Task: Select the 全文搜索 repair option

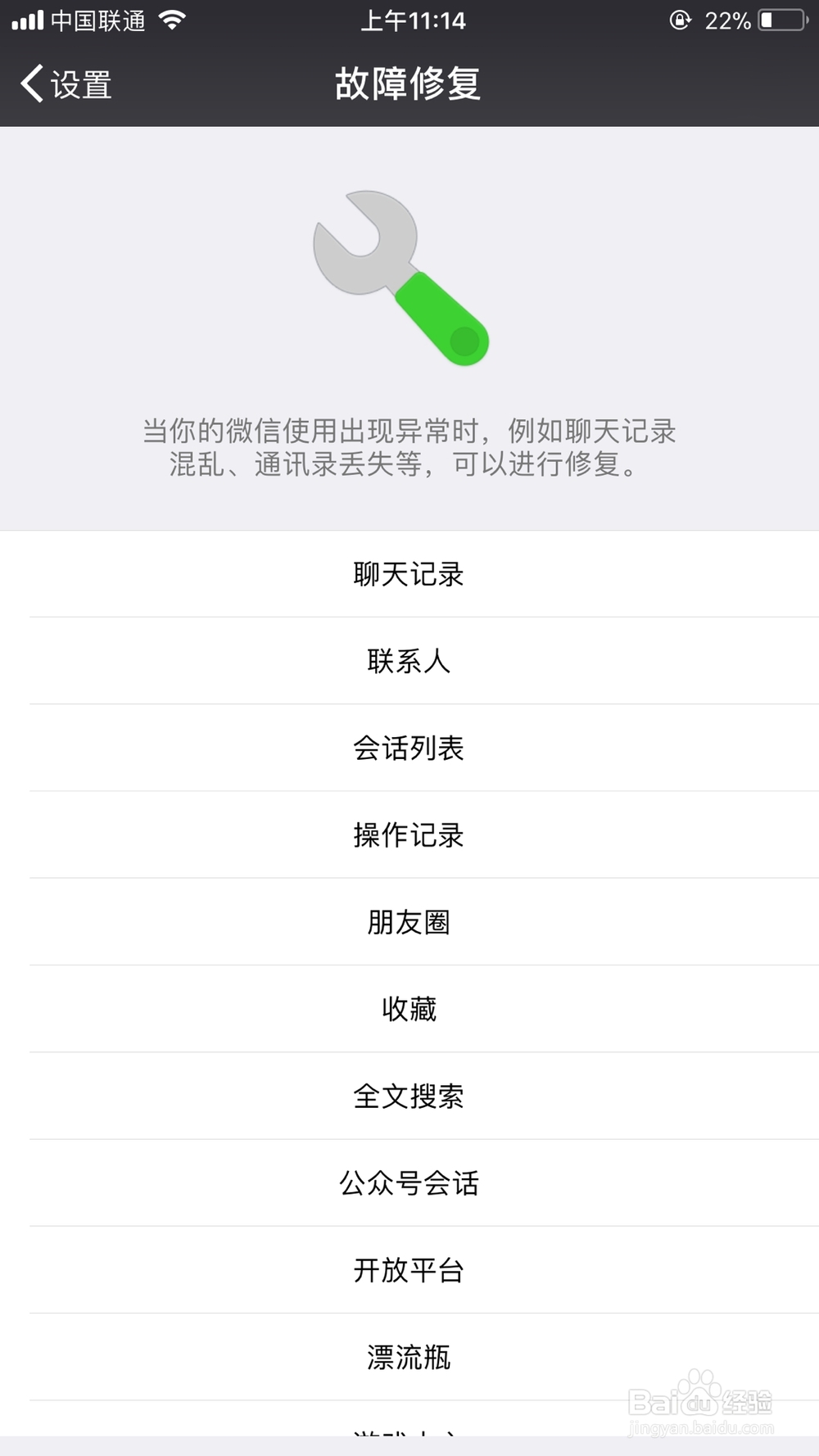Action: (409, 1095)
